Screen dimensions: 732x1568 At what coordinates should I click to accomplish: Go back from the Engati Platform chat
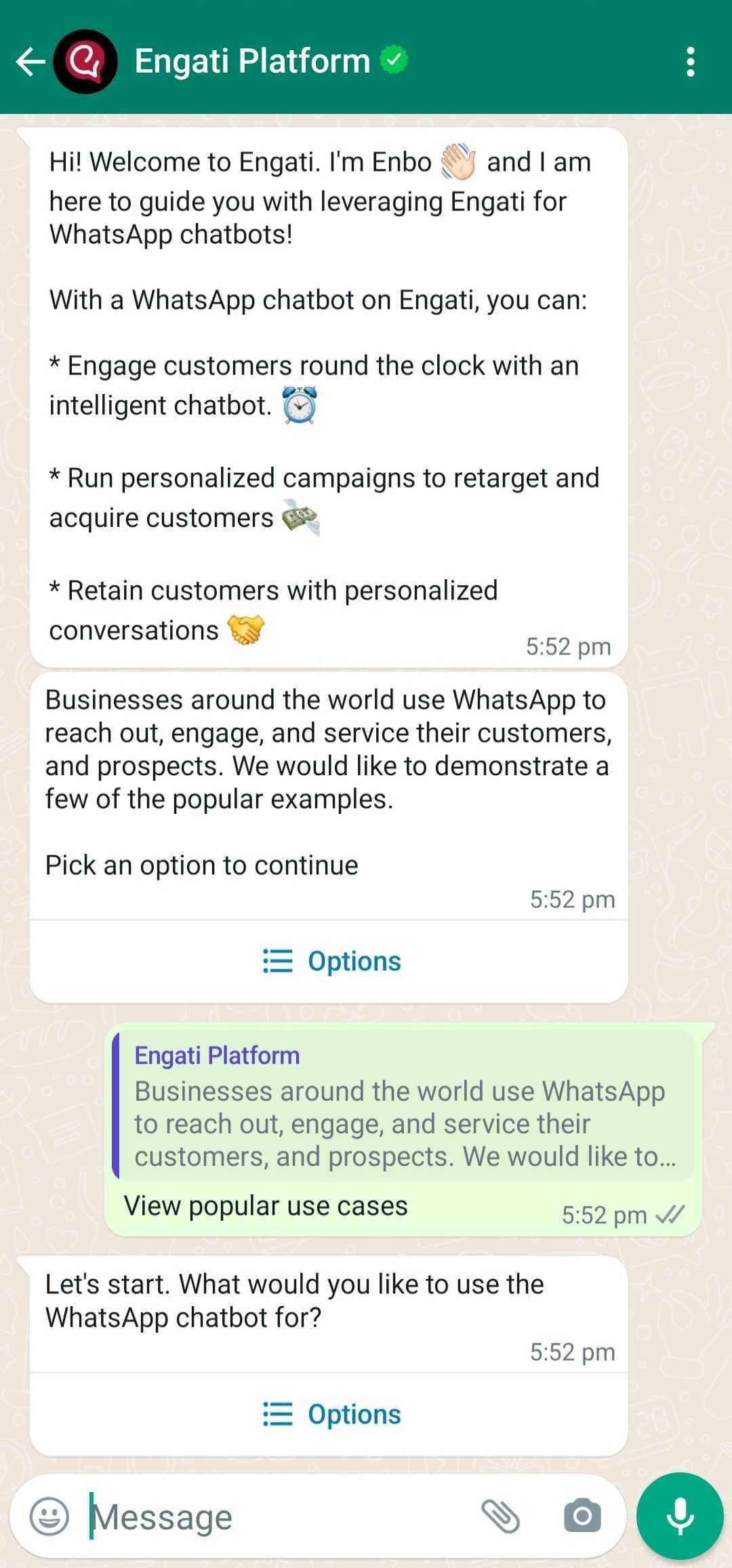pyautogui.click(x=30, y=62)
